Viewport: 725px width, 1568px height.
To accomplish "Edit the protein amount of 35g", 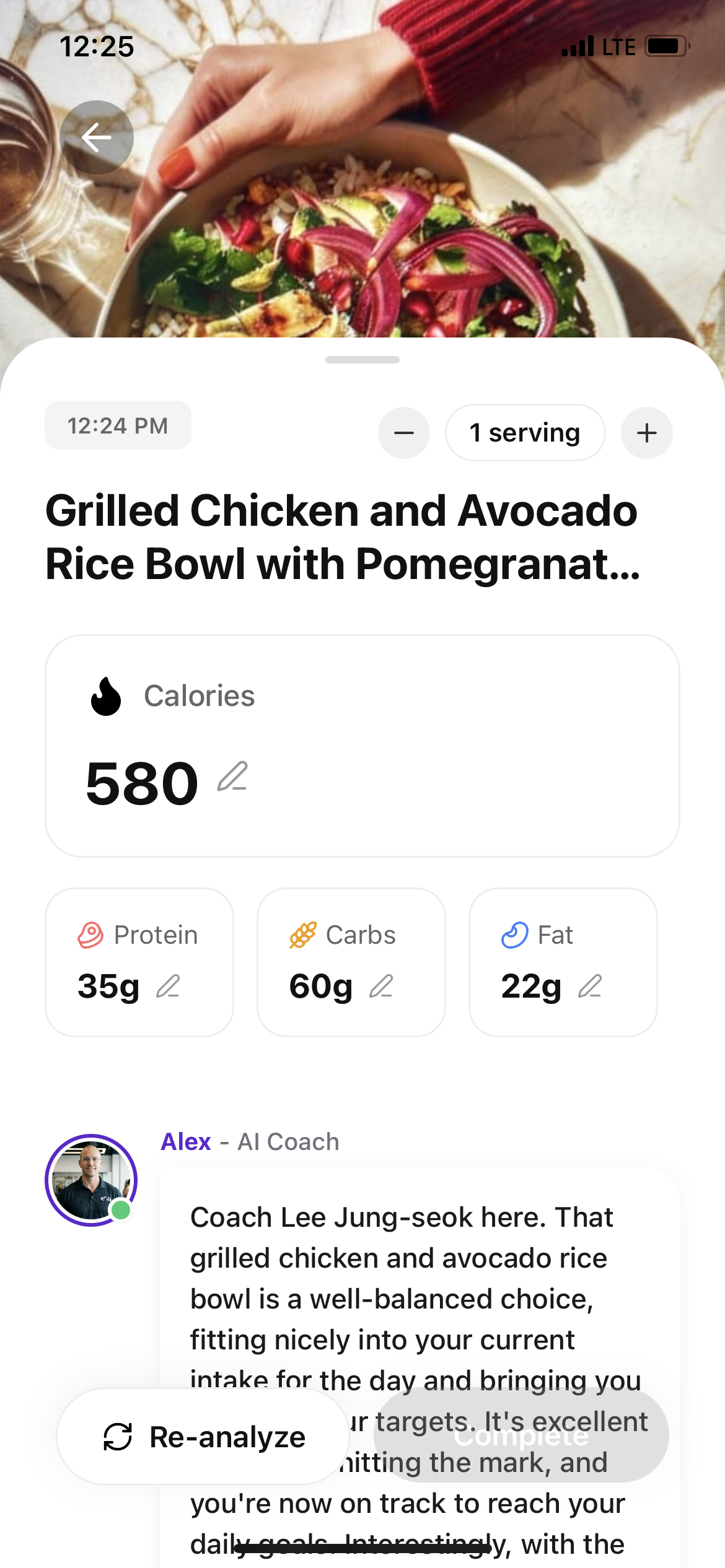I will [168, 986].
